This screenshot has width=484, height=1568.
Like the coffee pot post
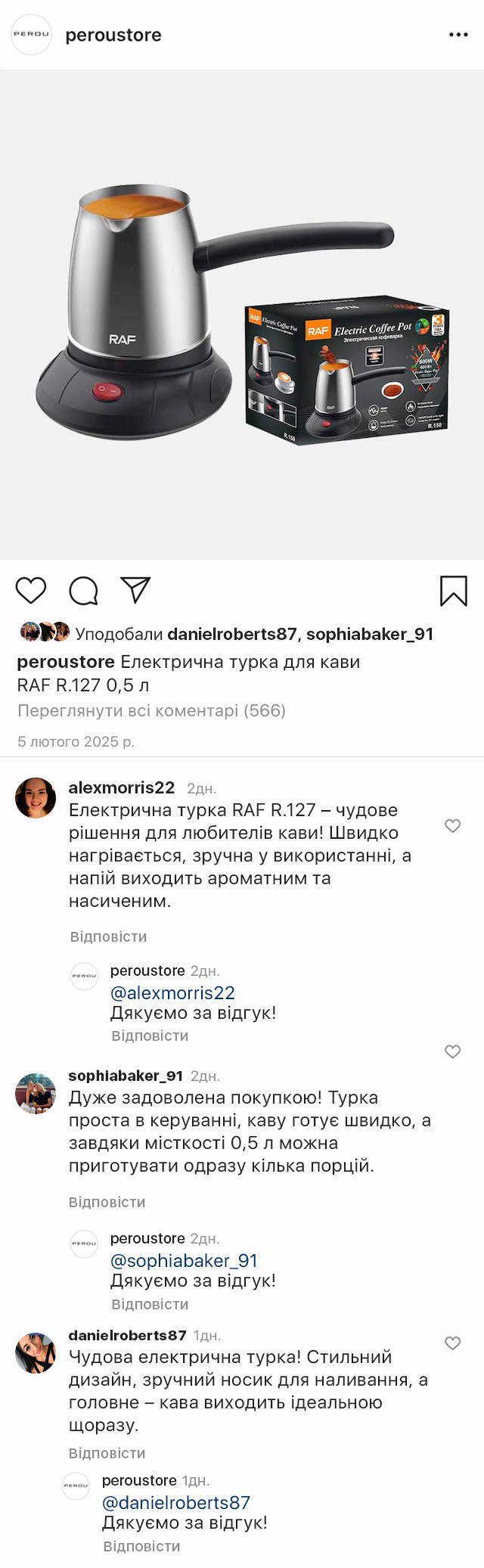(x=31, y=590)
